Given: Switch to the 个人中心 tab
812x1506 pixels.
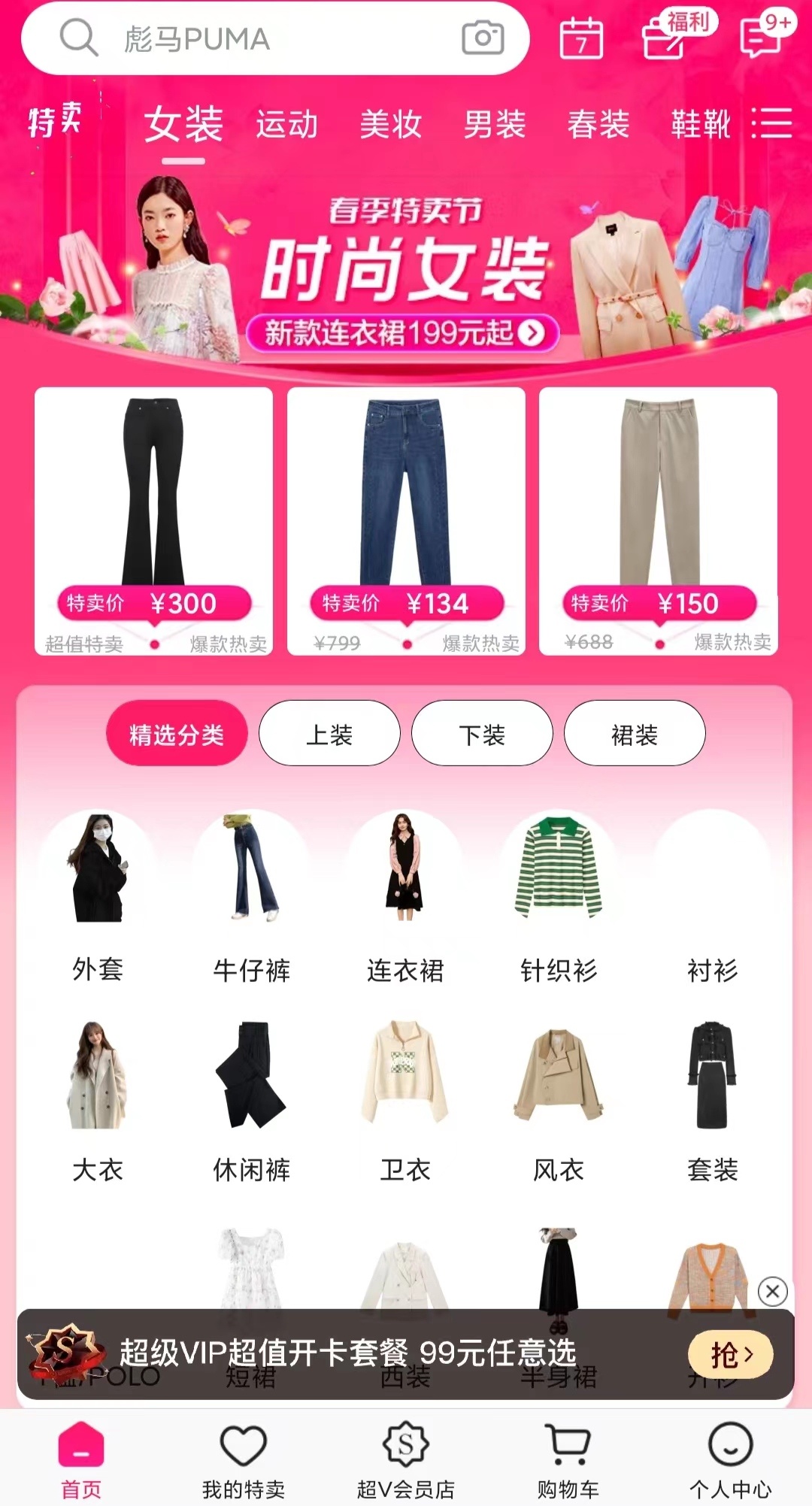Looking at the screenshot, I should click(x=730, y=1459).
